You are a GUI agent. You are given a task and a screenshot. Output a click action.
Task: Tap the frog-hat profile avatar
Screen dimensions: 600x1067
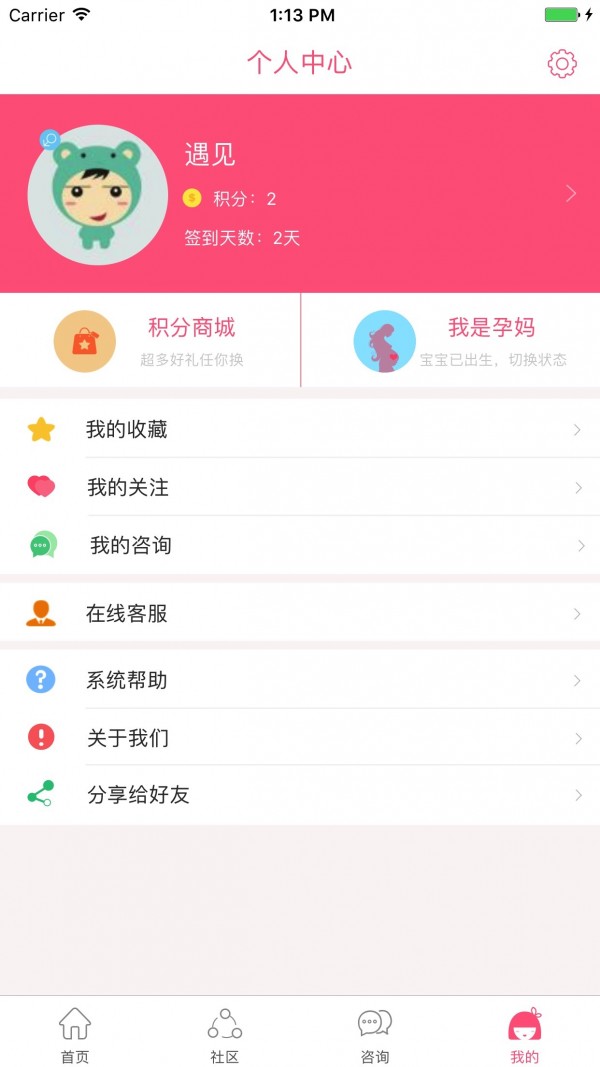[x=97, y=195]
